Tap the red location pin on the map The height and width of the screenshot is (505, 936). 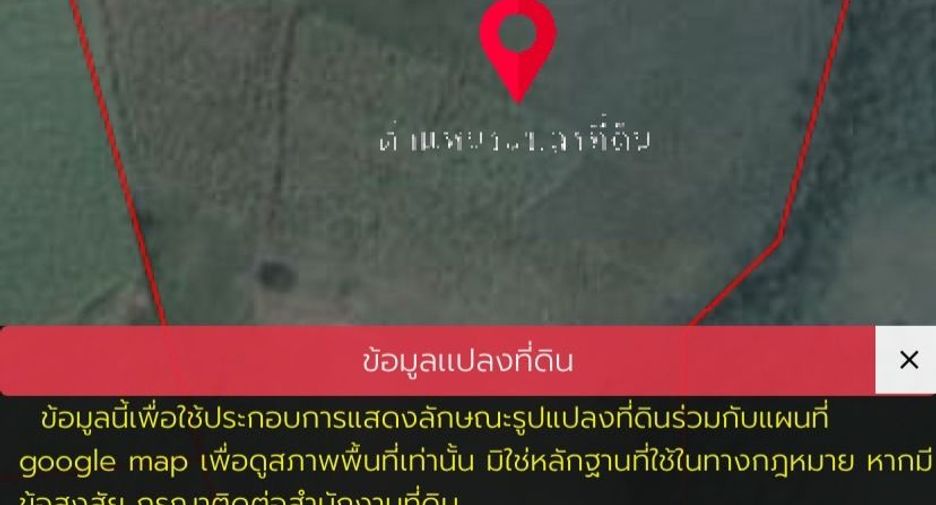point(518,48)
